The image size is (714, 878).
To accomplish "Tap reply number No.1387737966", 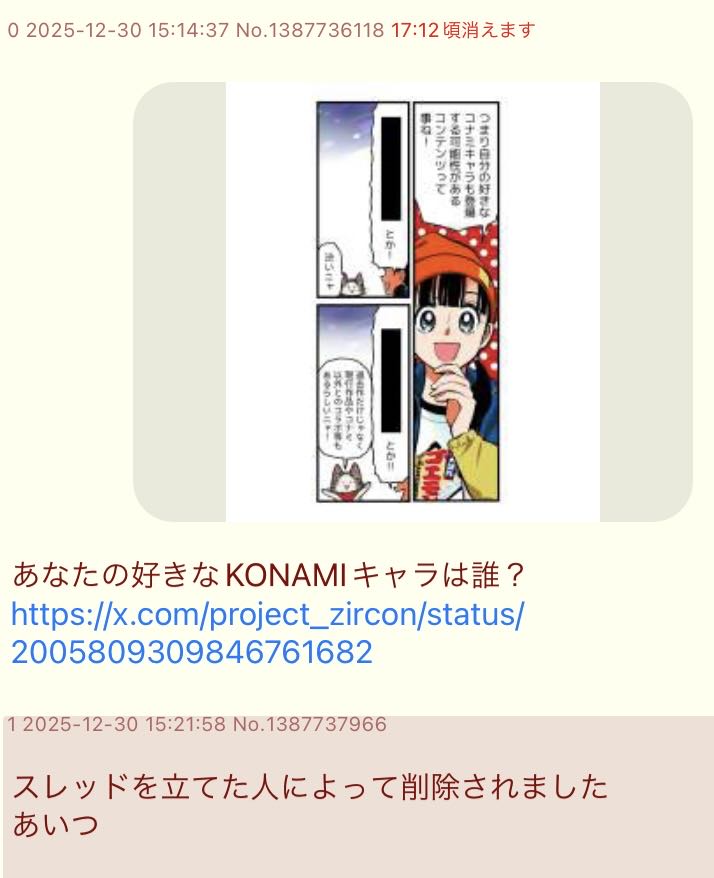I will [x=309, y=724].
